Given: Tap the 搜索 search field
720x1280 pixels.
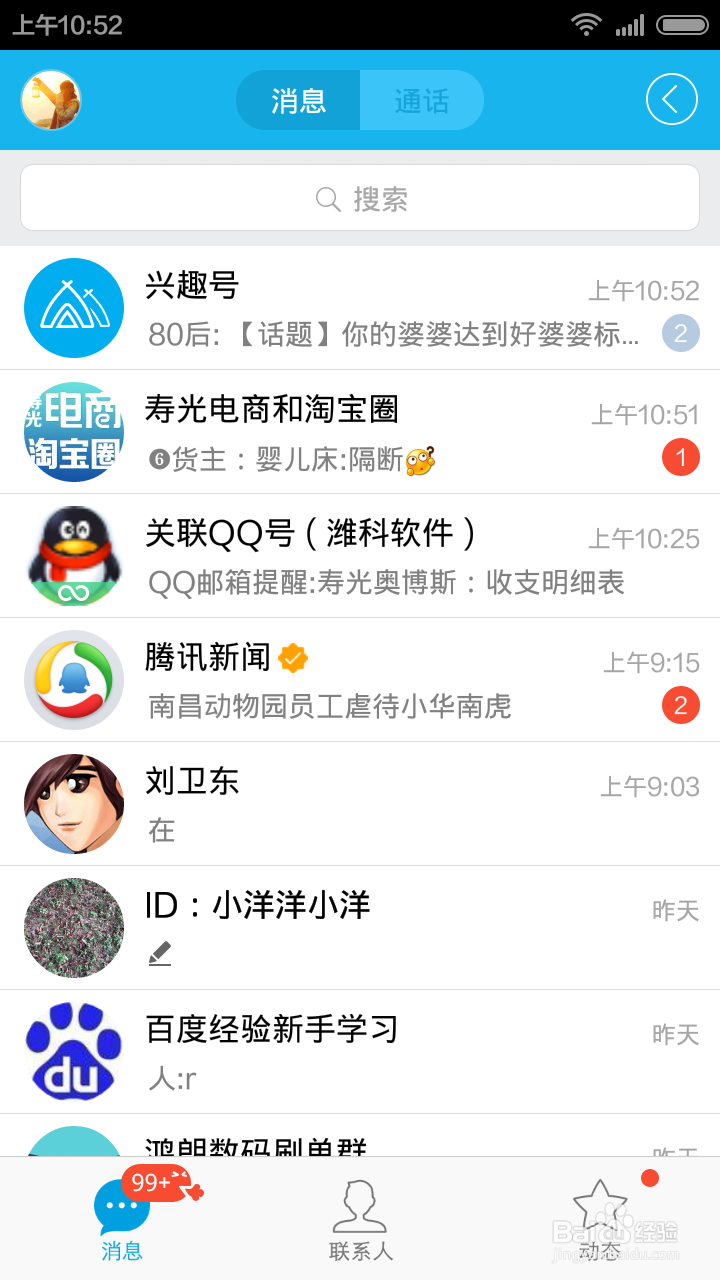Looking at the screenshot, I should click(360, 197).
